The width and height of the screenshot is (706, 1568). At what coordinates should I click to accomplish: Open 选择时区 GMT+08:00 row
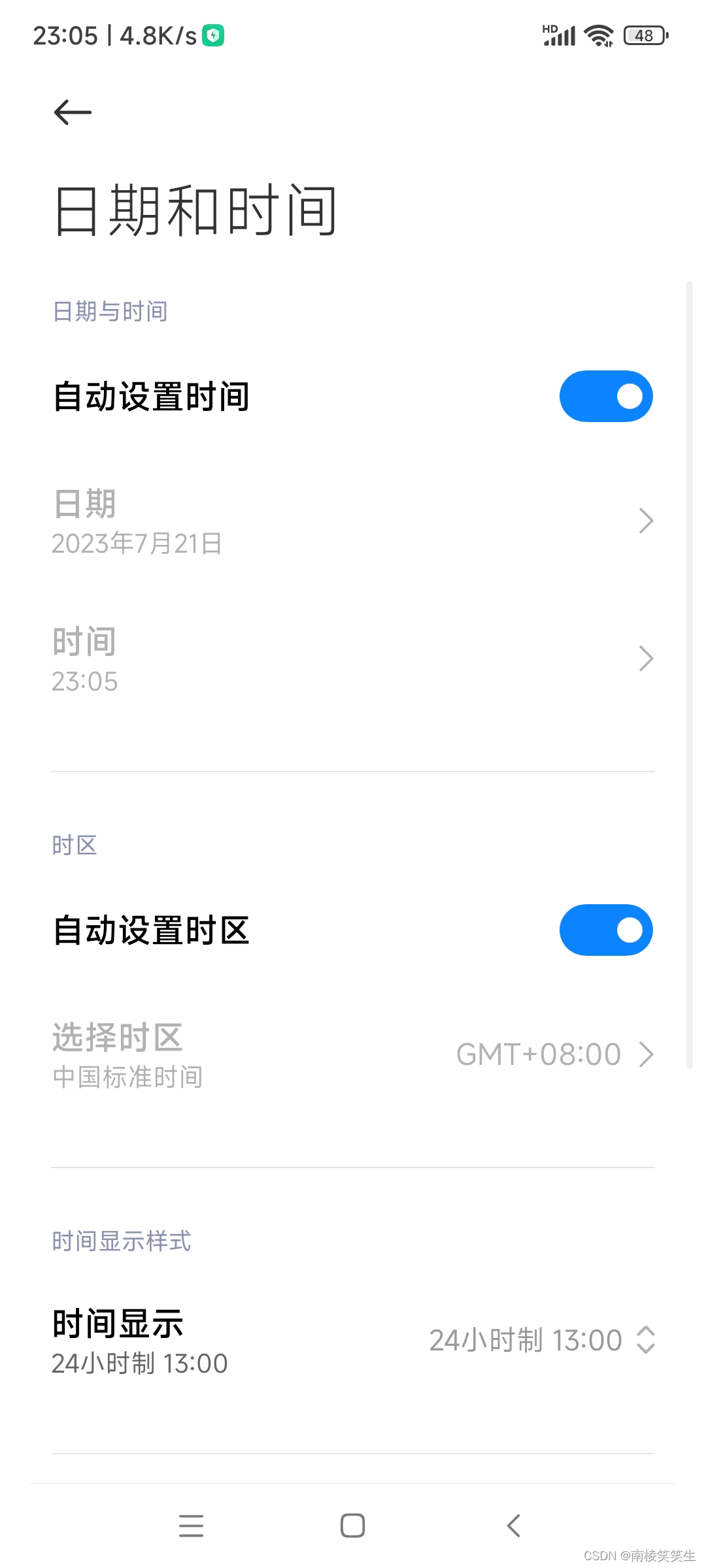coord(353,1054)
